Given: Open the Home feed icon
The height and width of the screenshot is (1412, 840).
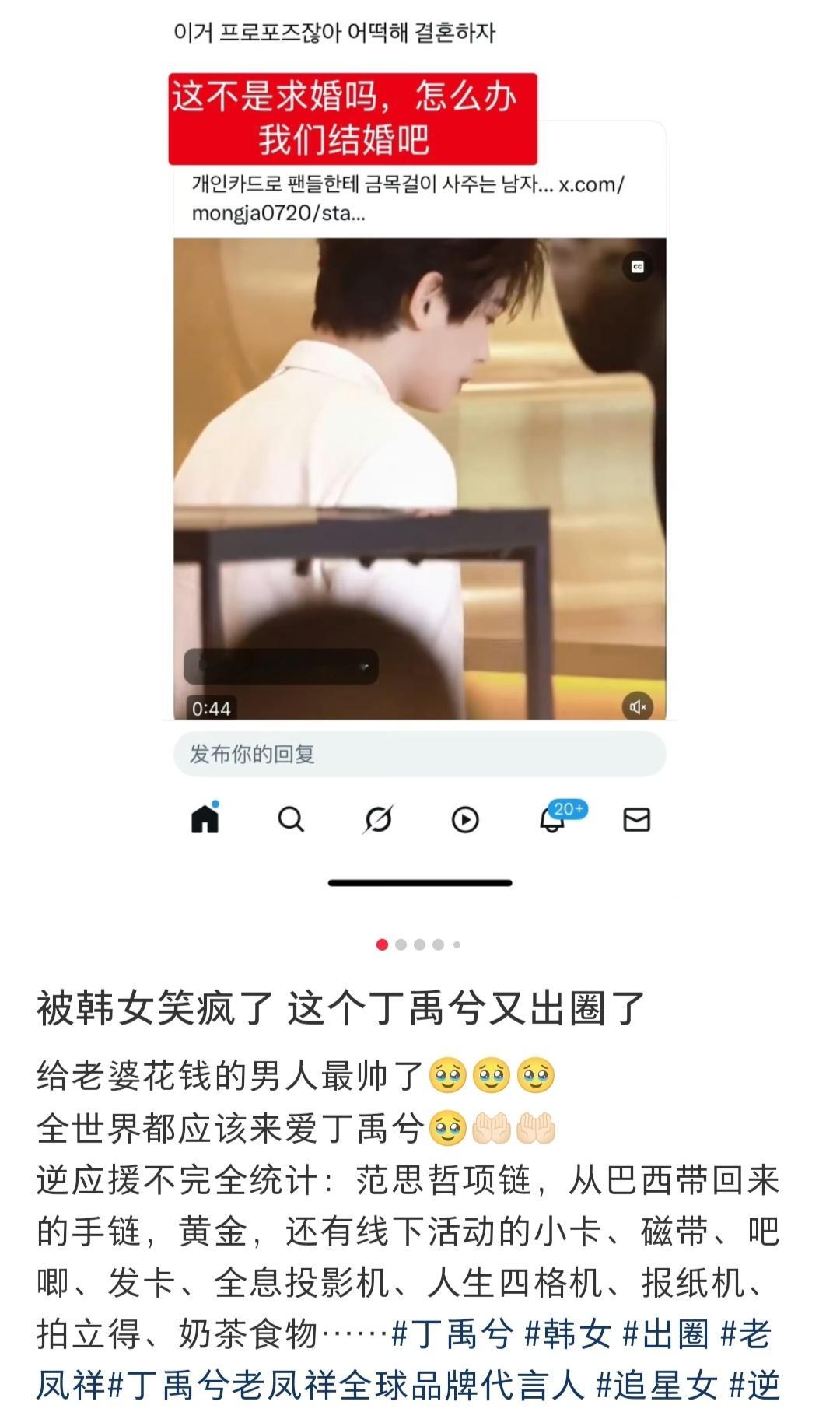Looking at the screenshot, I should click(x=204, y=819).
